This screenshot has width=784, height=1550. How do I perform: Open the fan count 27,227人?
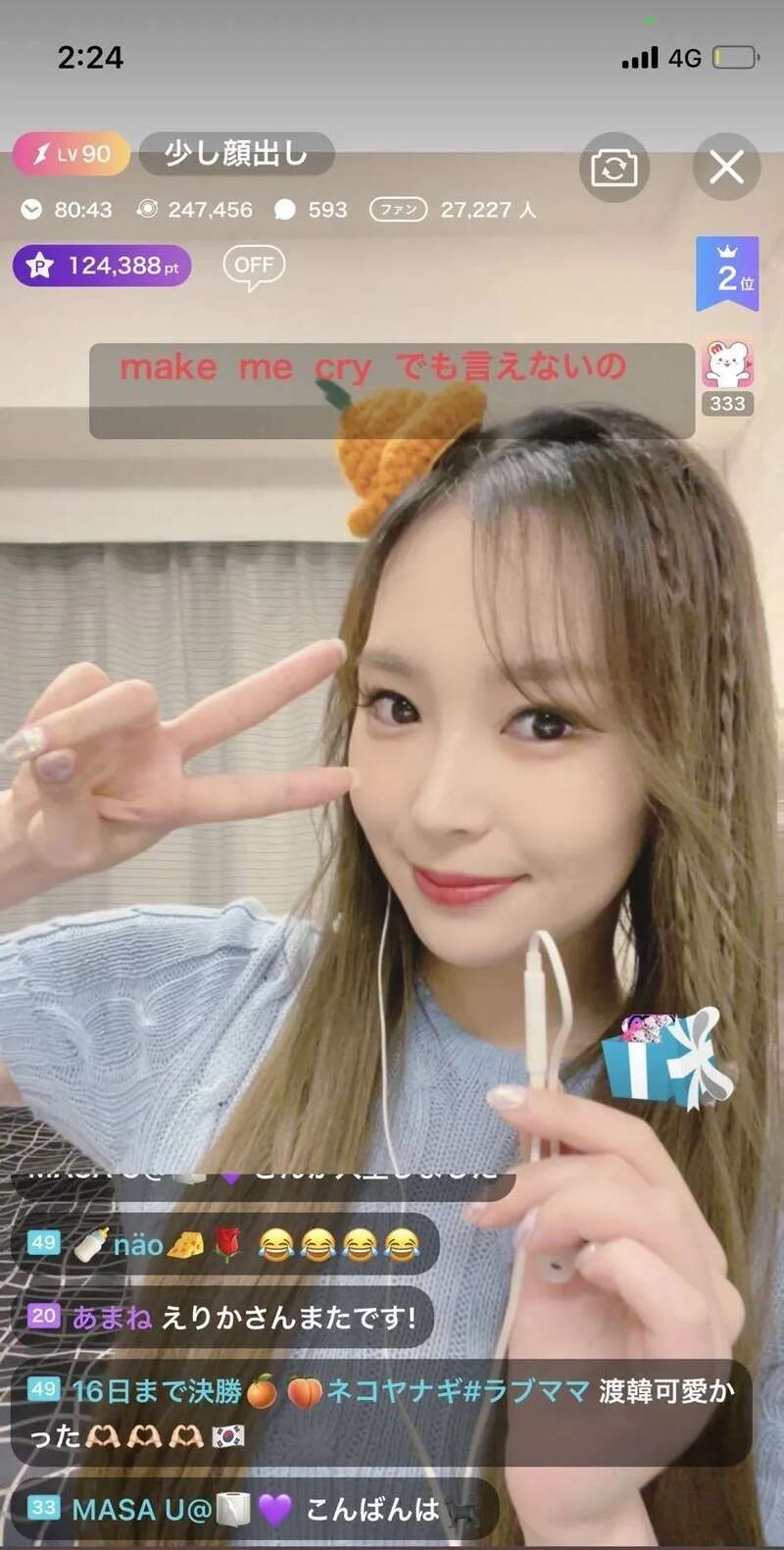point(453,210)
